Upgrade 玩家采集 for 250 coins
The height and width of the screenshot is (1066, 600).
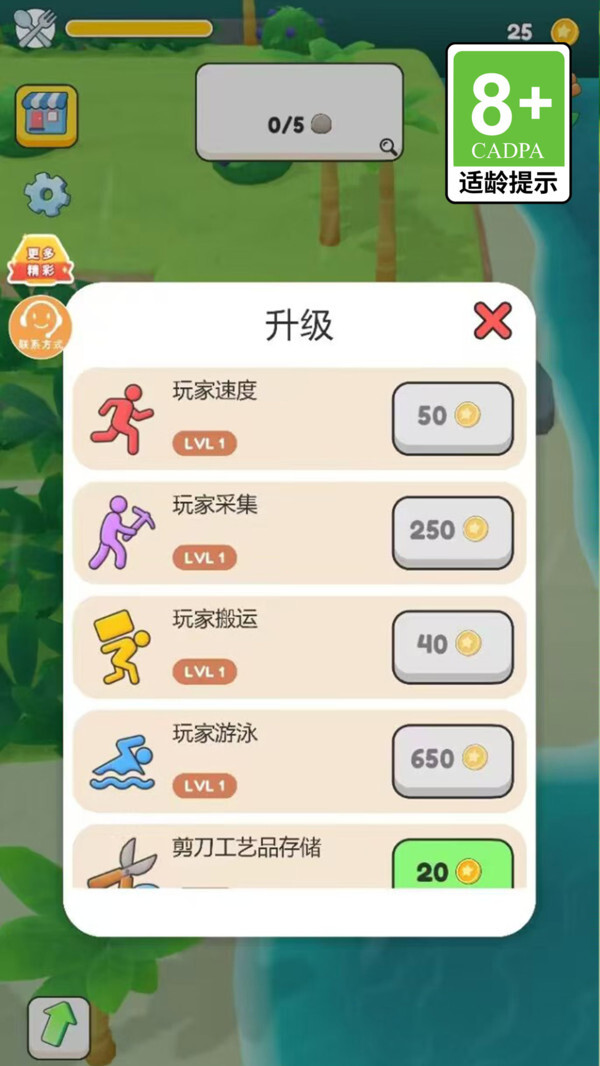(x=452, y=530)
